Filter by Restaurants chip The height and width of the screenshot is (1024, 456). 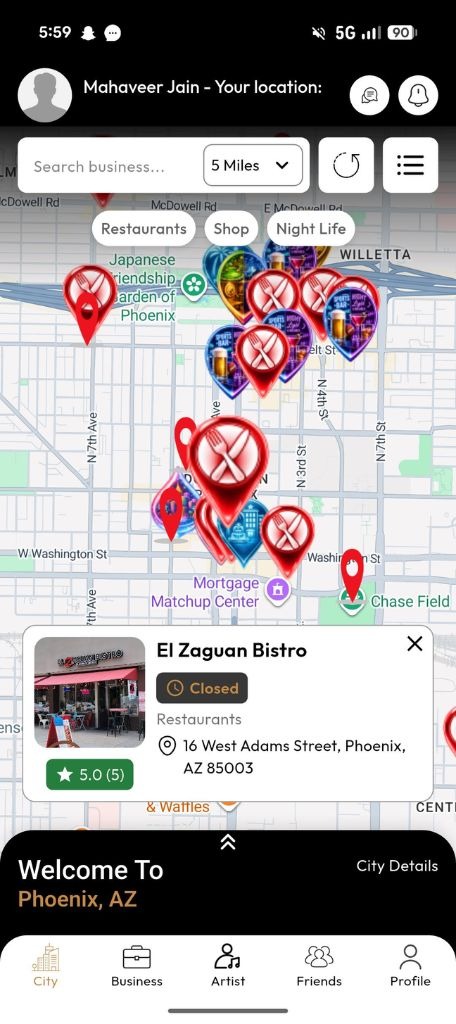(144, 229)
